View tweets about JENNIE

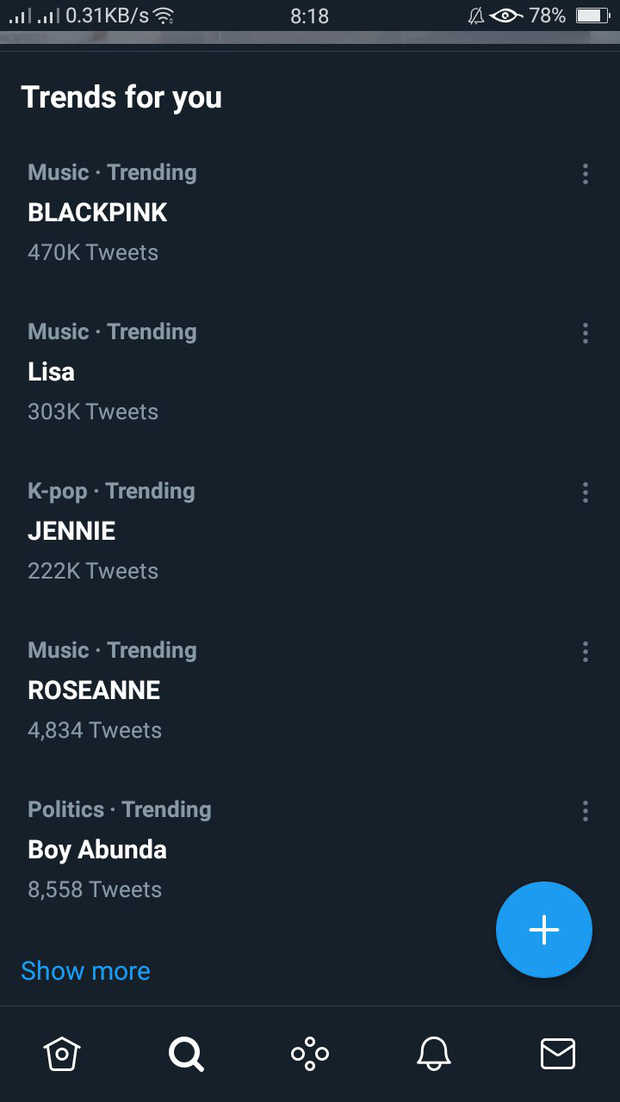coord(310,531)
